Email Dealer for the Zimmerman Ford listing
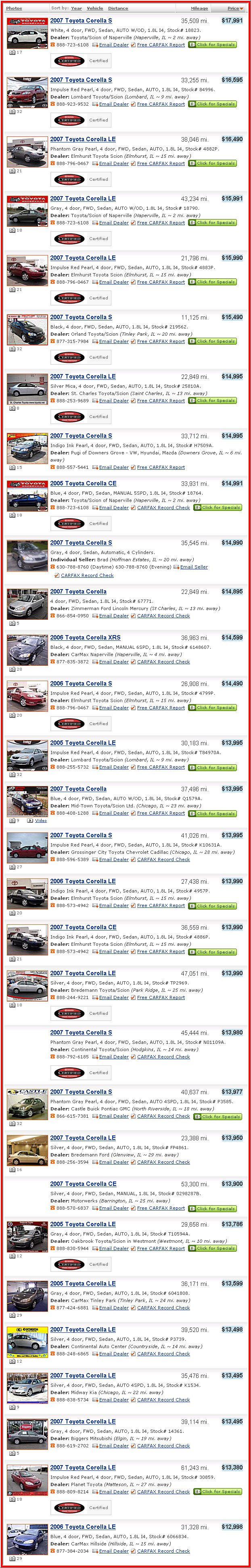Image resolution: width=251 pixels, height=1568 pixels. click(113, 615)
